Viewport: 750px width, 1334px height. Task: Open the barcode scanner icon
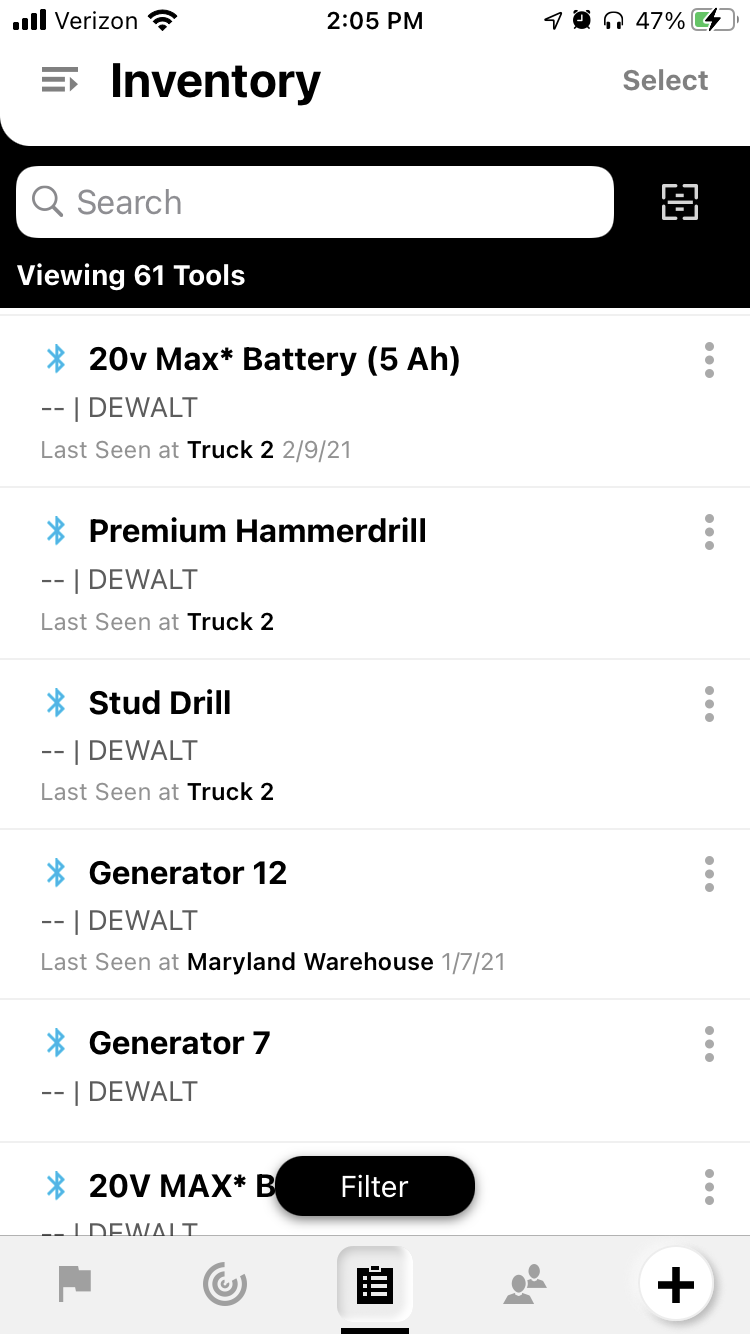tap(680, 202)
